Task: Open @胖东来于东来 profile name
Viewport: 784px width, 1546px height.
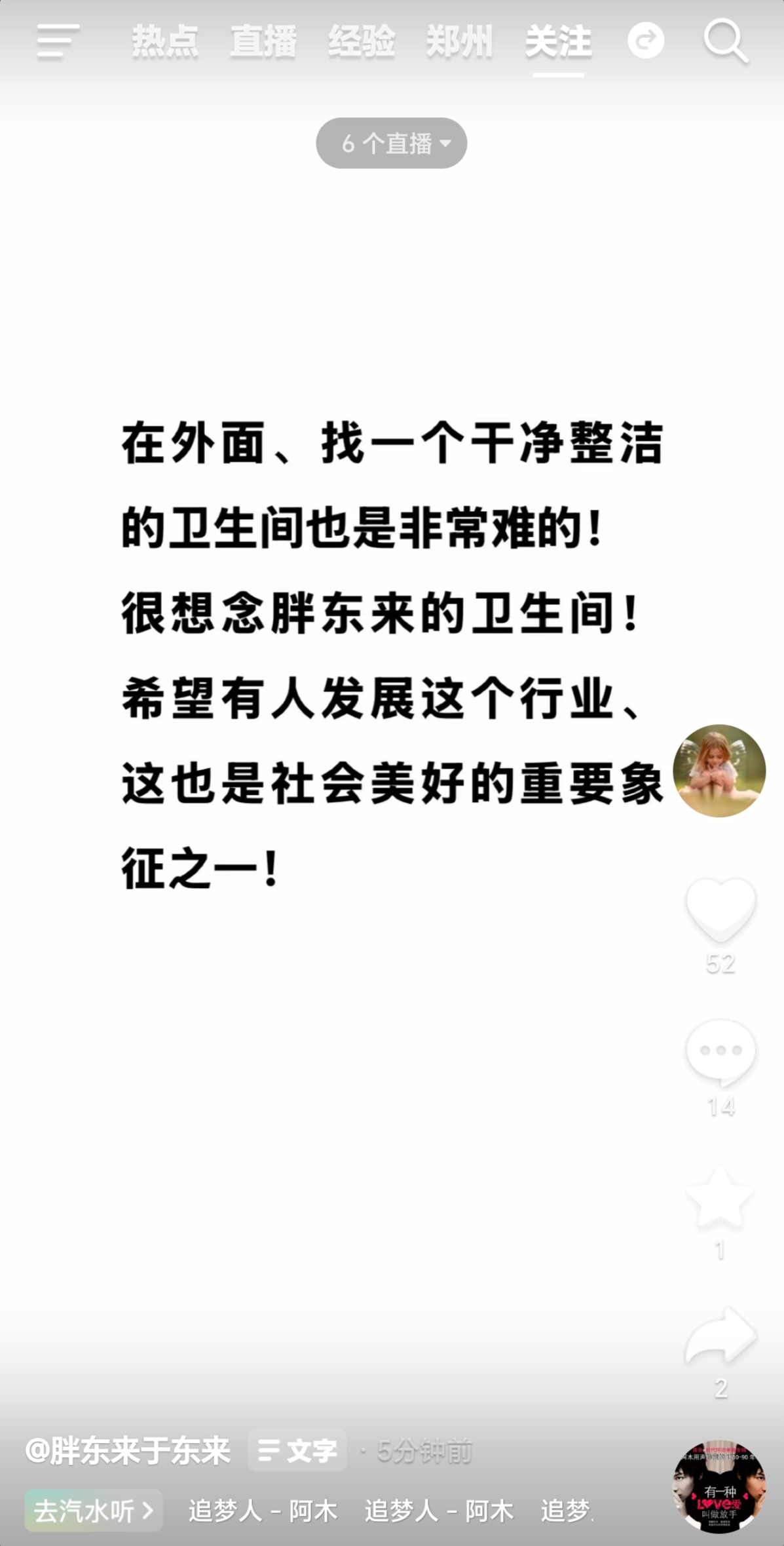Action: (128, 1450)
